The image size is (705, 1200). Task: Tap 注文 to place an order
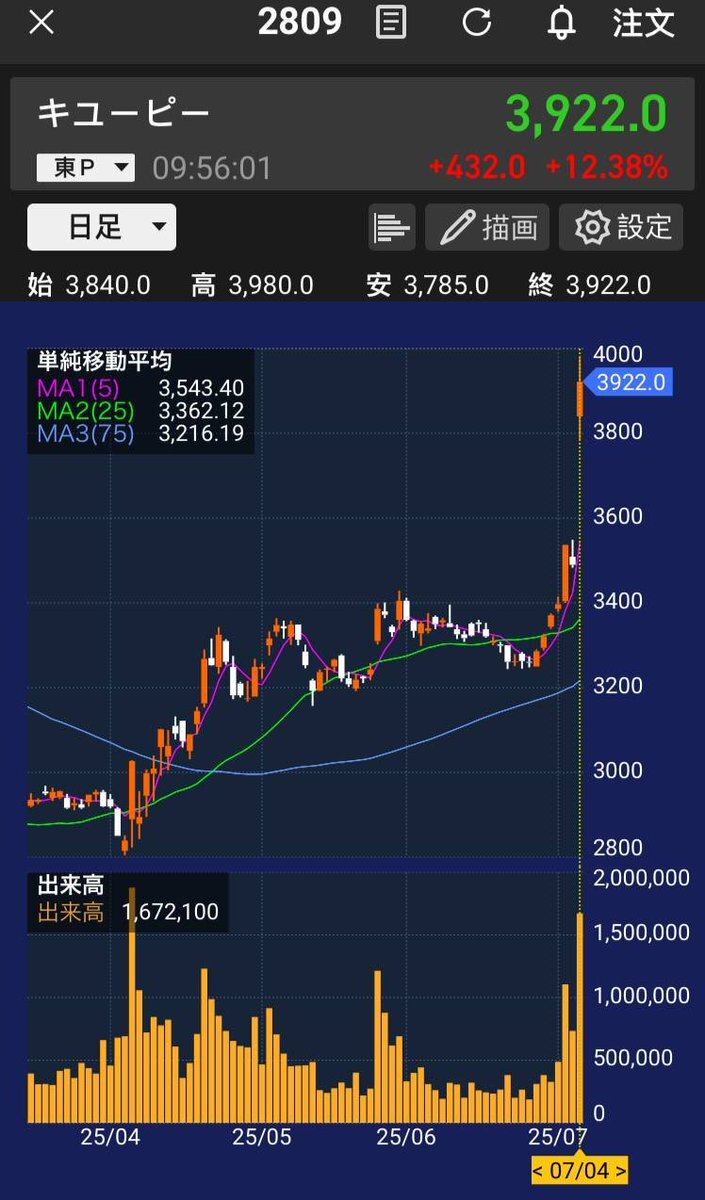(x=644, y=22)
